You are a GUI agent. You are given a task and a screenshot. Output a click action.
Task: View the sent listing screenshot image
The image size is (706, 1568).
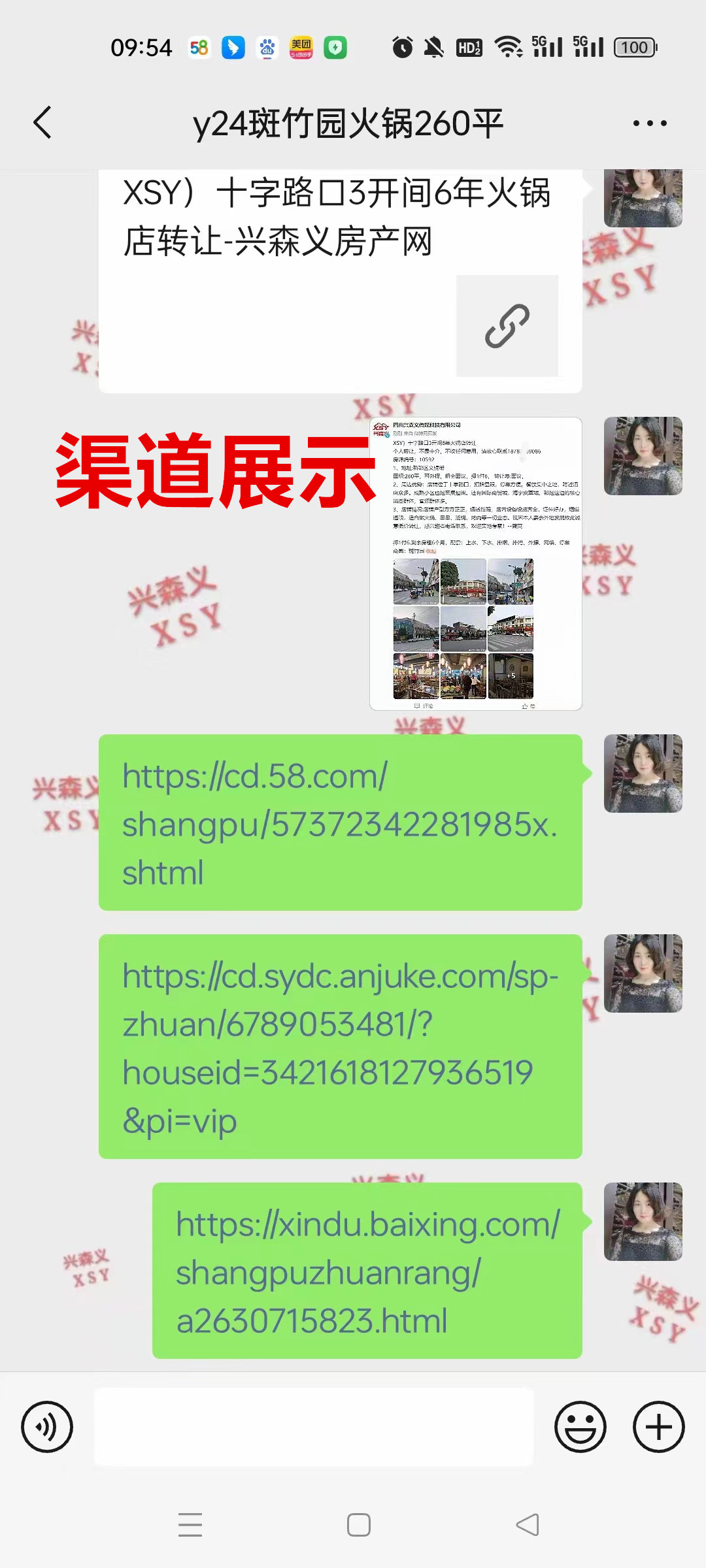[475, 563]
